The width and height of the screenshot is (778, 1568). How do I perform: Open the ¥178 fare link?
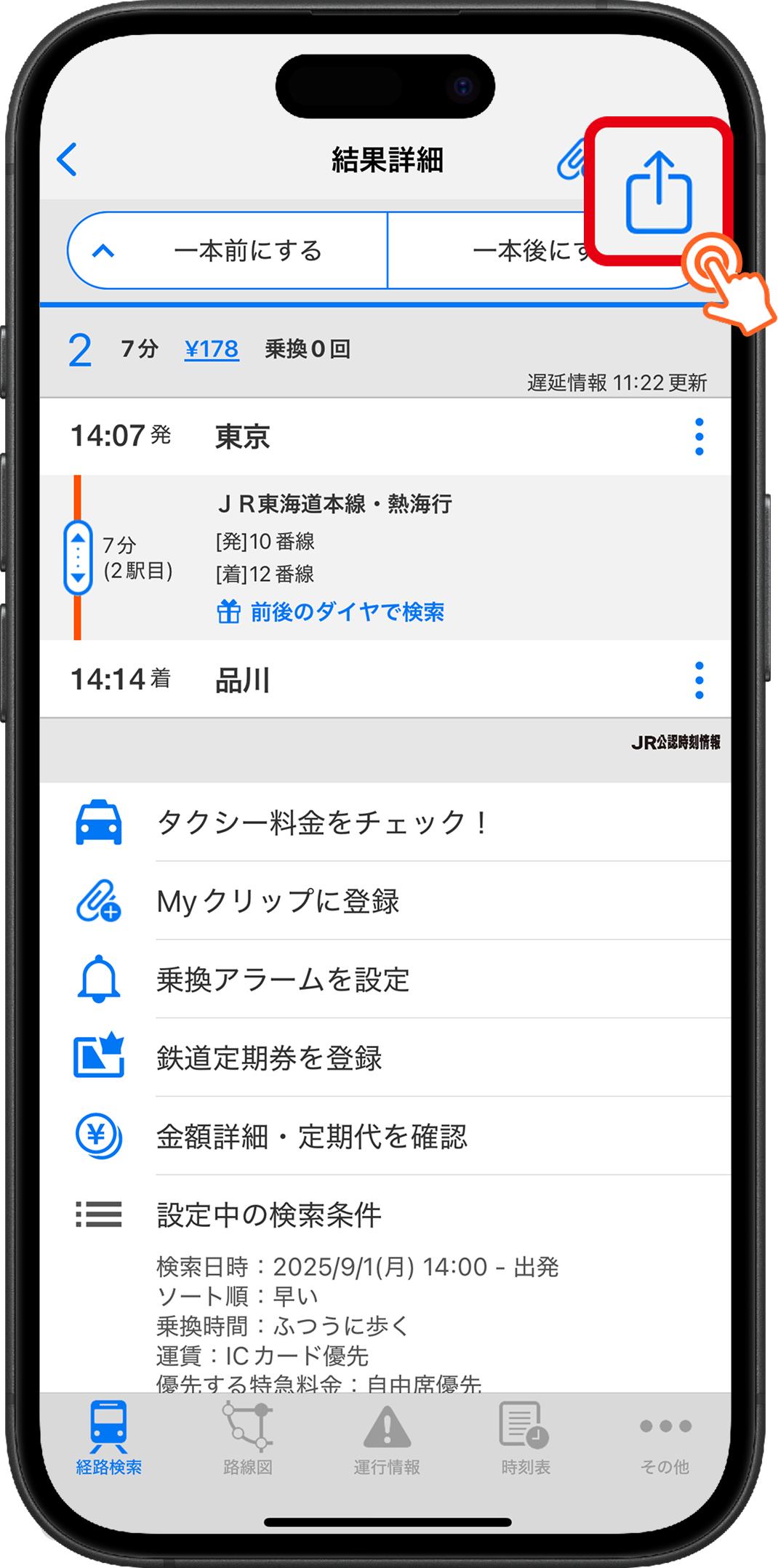[x=211, y=349]
